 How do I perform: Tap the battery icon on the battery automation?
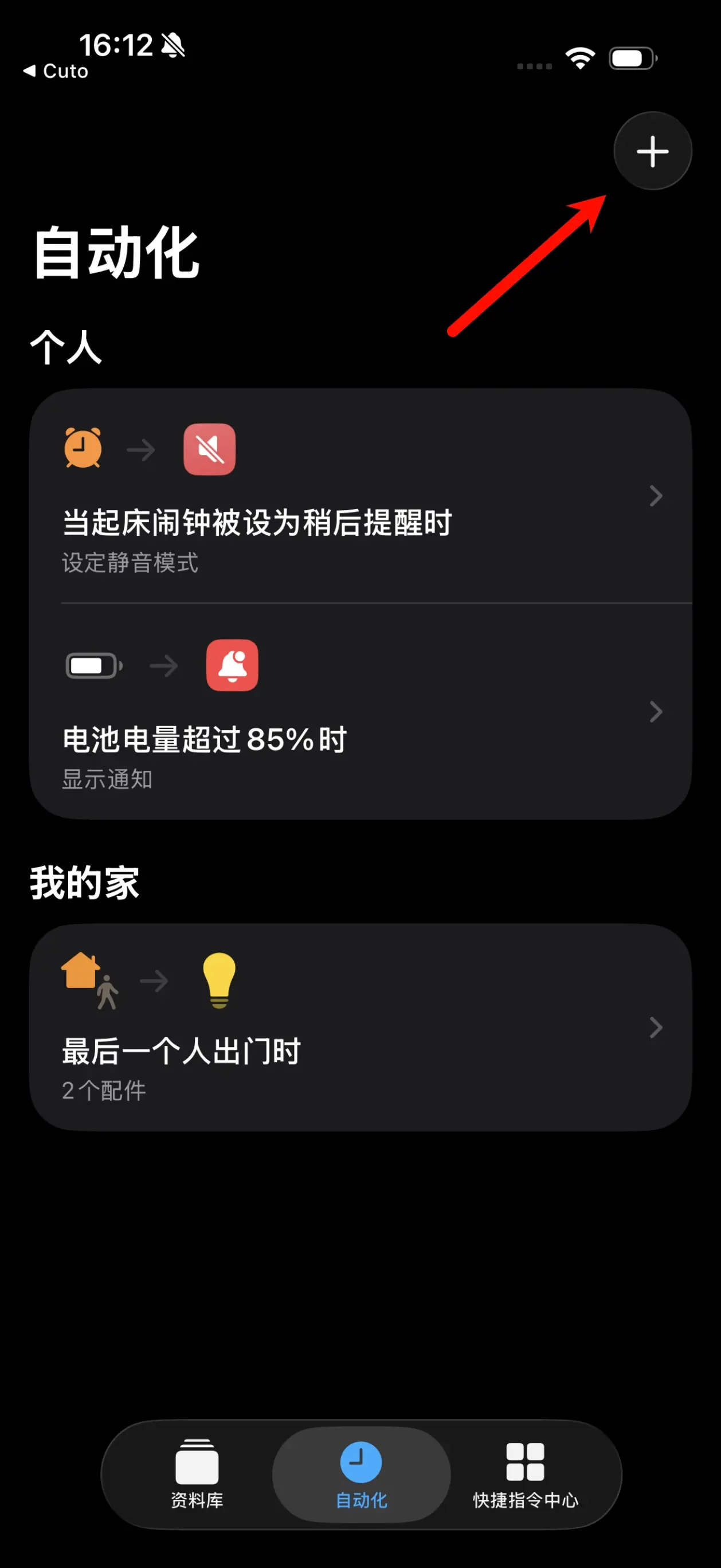coord(95,665)
